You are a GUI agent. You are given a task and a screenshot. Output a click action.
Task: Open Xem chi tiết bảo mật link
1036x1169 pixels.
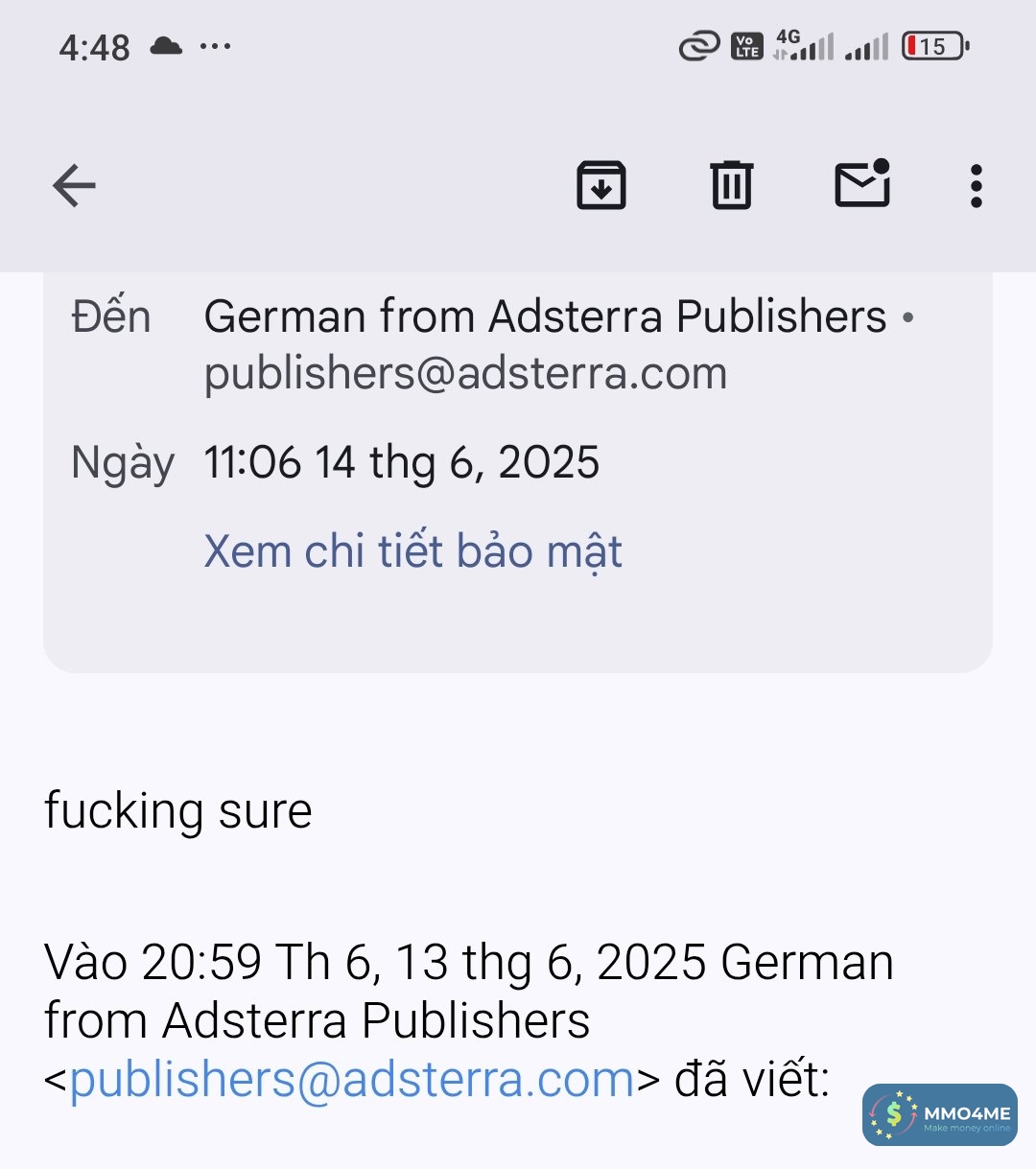413,551
